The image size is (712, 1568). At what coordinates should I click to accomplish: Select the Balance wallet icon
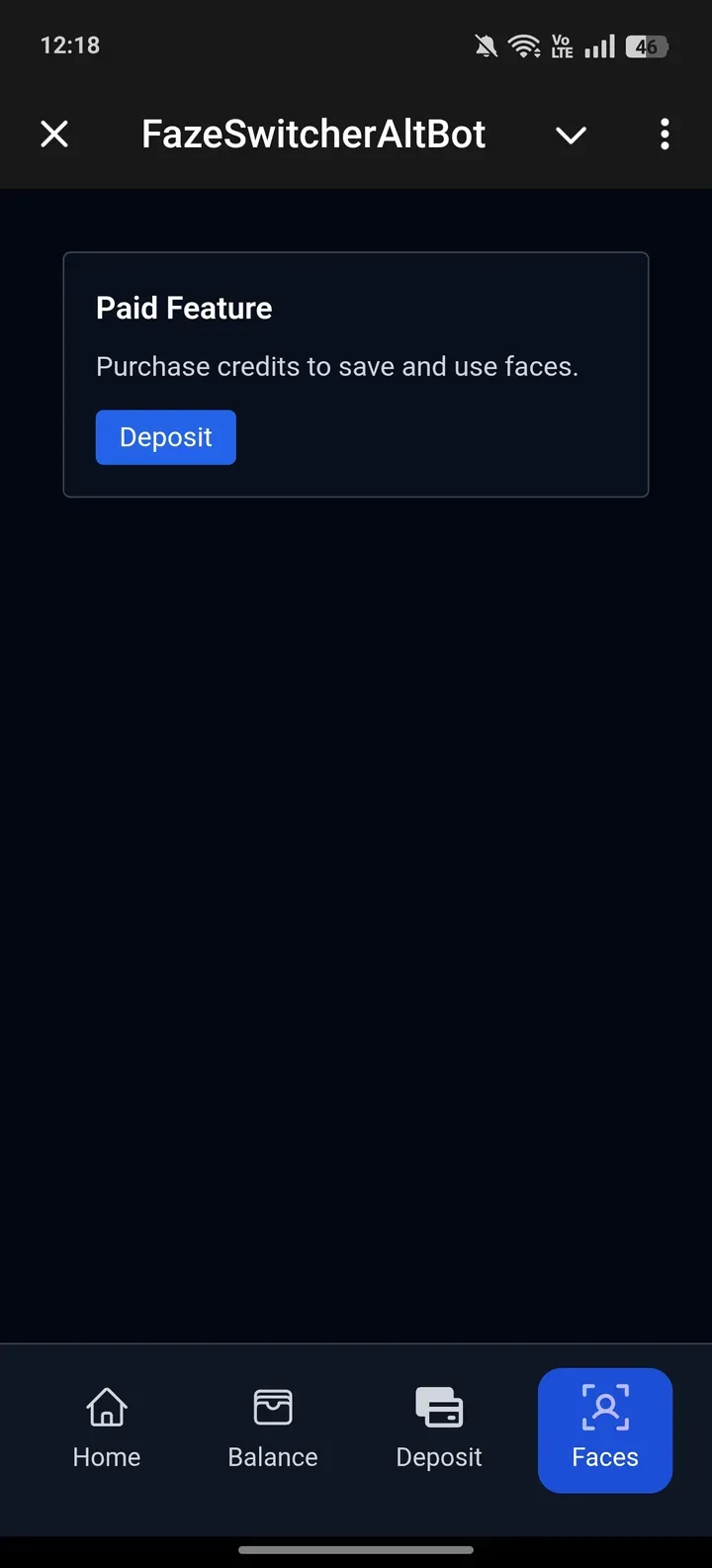(x=272, y=1405)
